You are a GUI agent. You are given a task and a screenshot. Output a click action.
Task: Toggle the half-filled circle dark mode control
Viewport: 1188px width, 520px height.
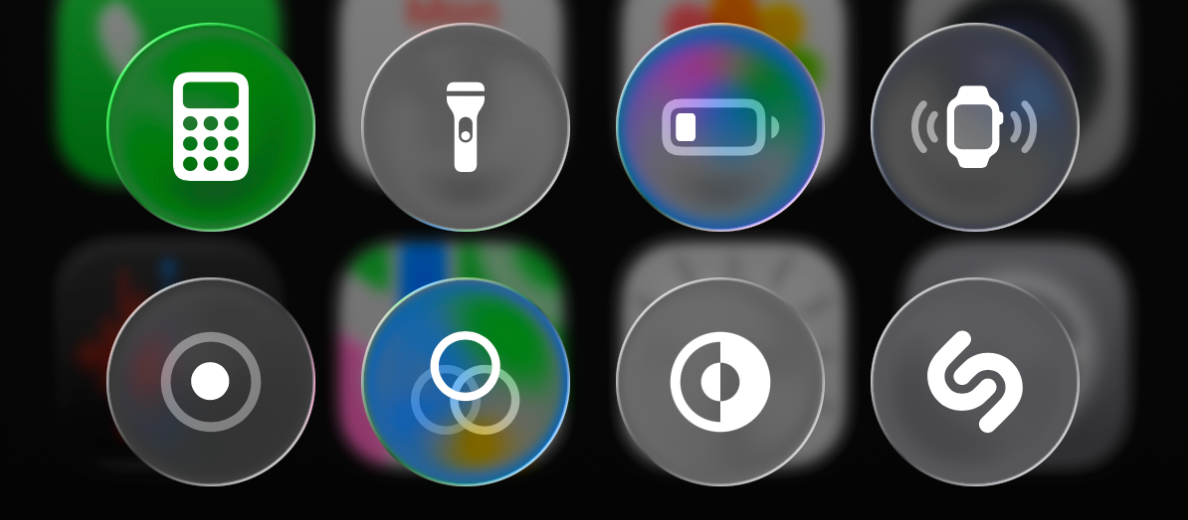(x=720, y=381)
